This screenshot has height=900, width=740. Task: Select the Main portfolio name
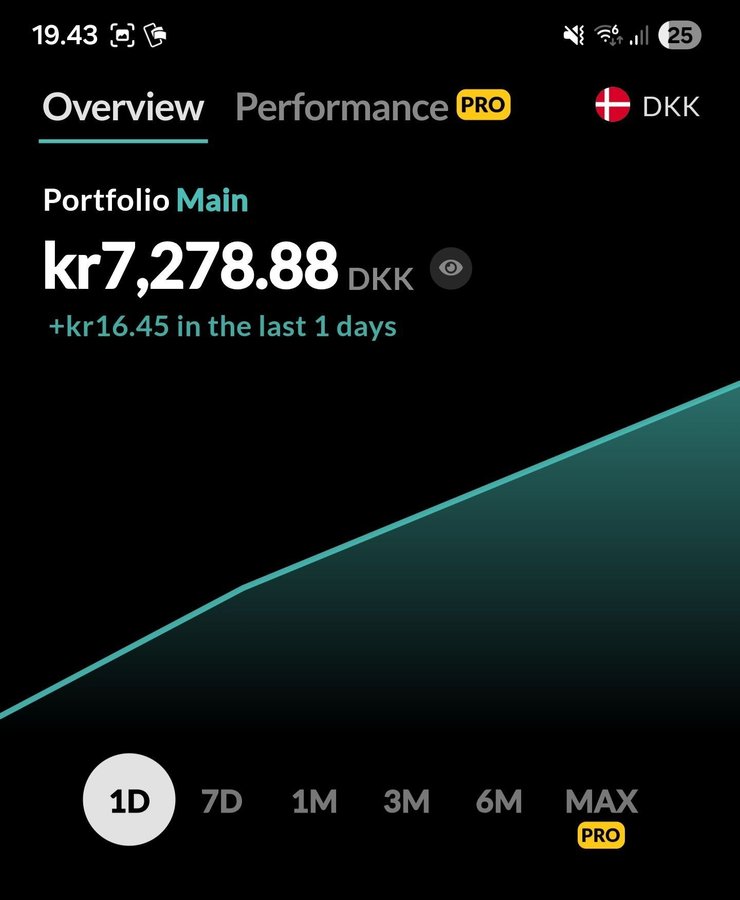point(212,201)
